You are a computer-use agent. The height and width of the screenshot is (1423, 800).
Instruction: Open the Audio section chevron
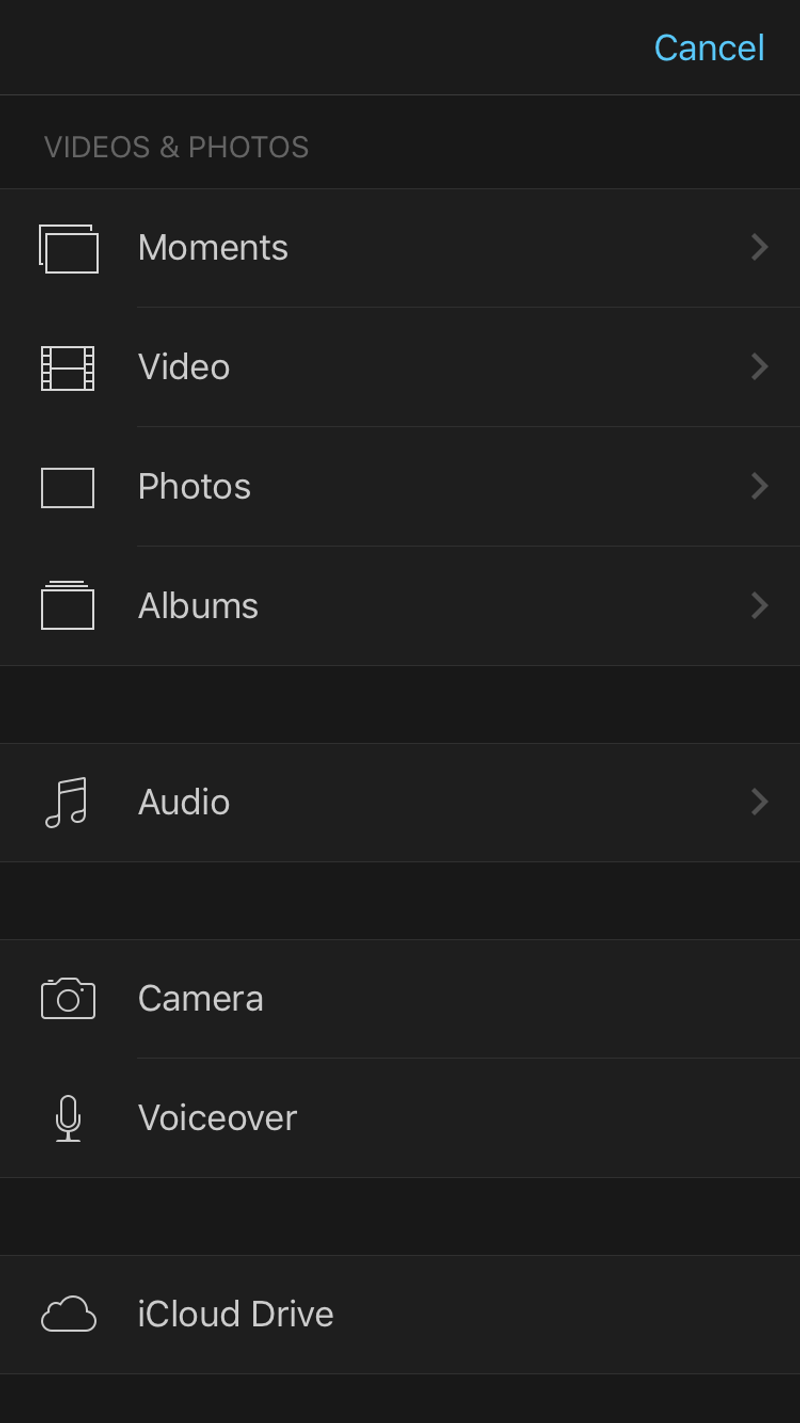(759, 801)
